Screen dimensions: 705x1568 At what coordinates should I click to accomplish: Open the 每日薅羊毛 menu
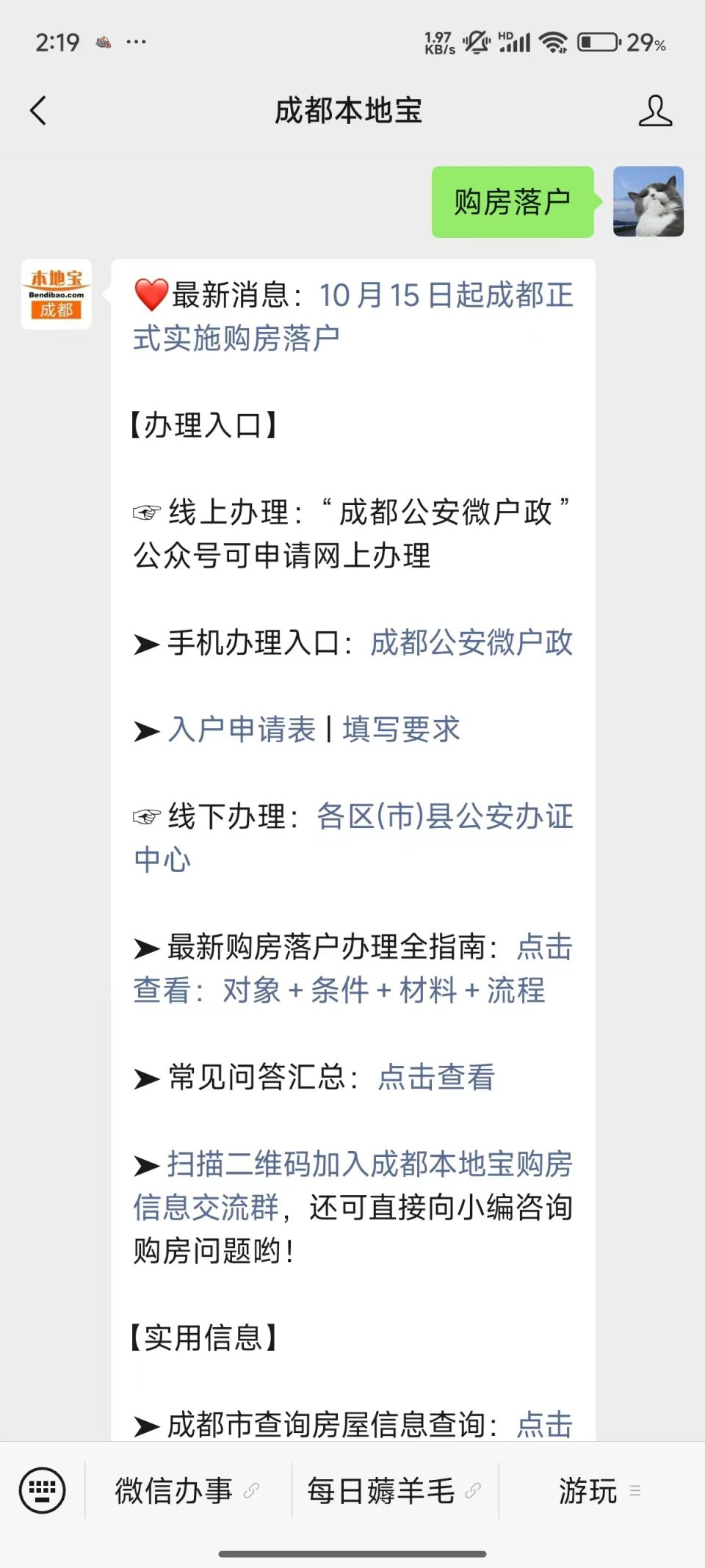click(394, 1491)
